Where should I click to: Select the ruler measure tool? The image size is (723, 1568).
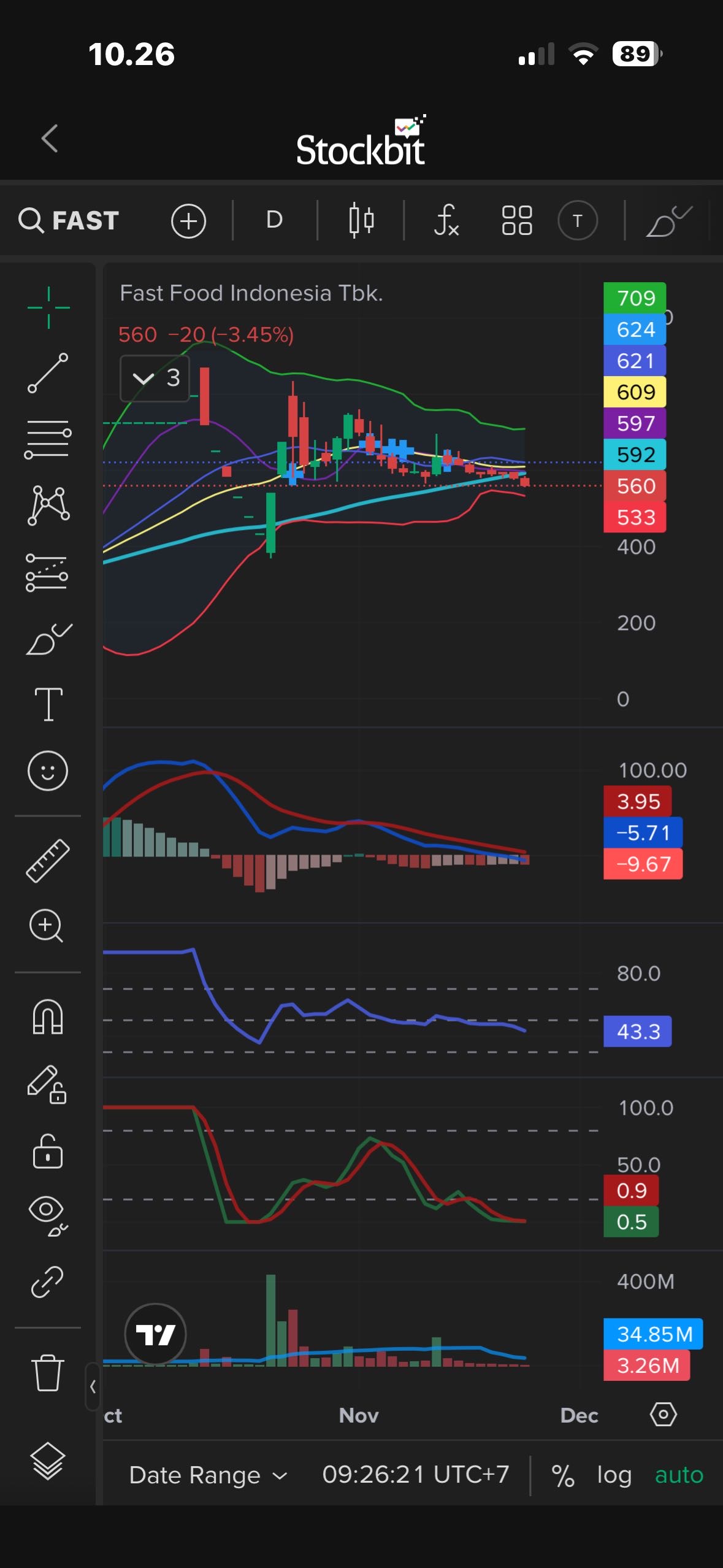[x=48, y=861]
